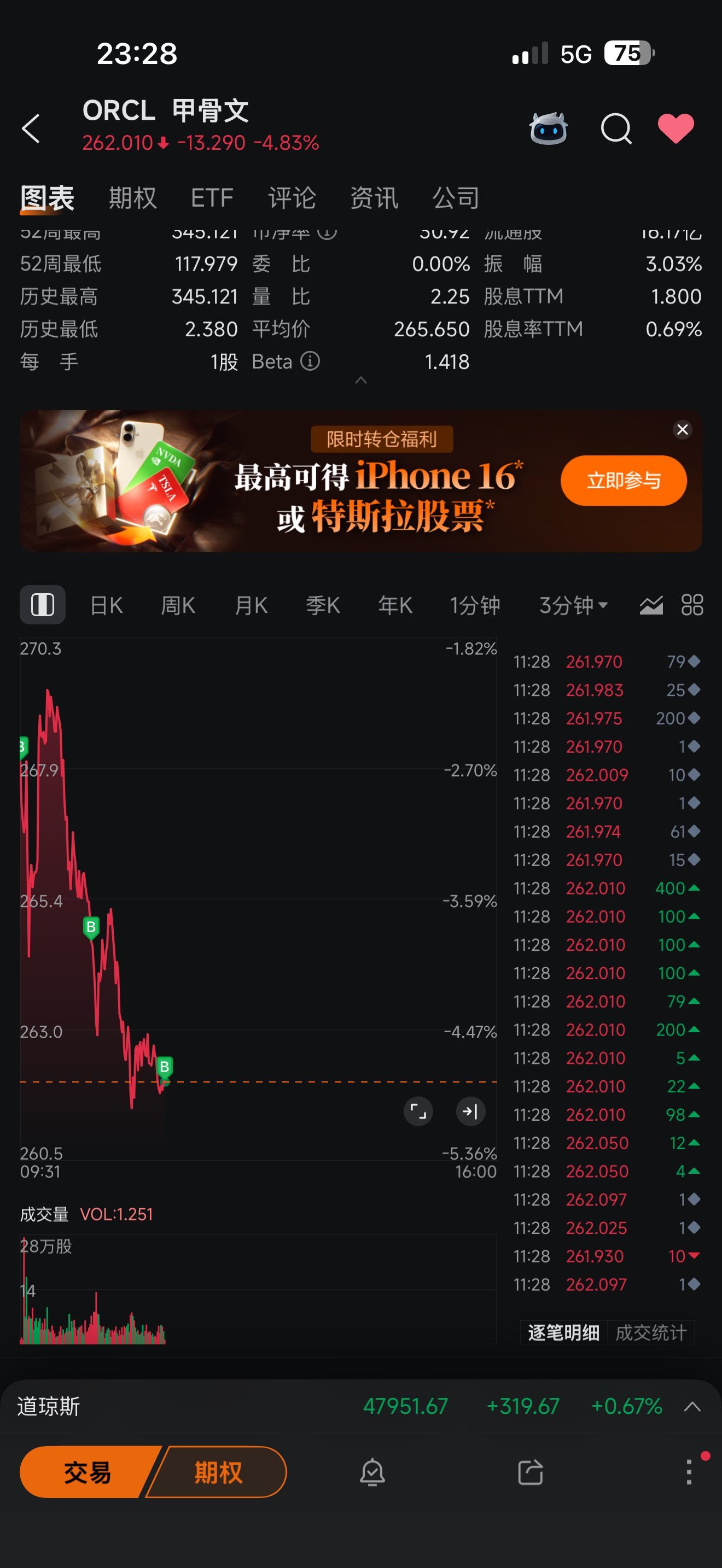Open the price alert bell
The height and width of the screenshot is (1568, 722).
372,1472
